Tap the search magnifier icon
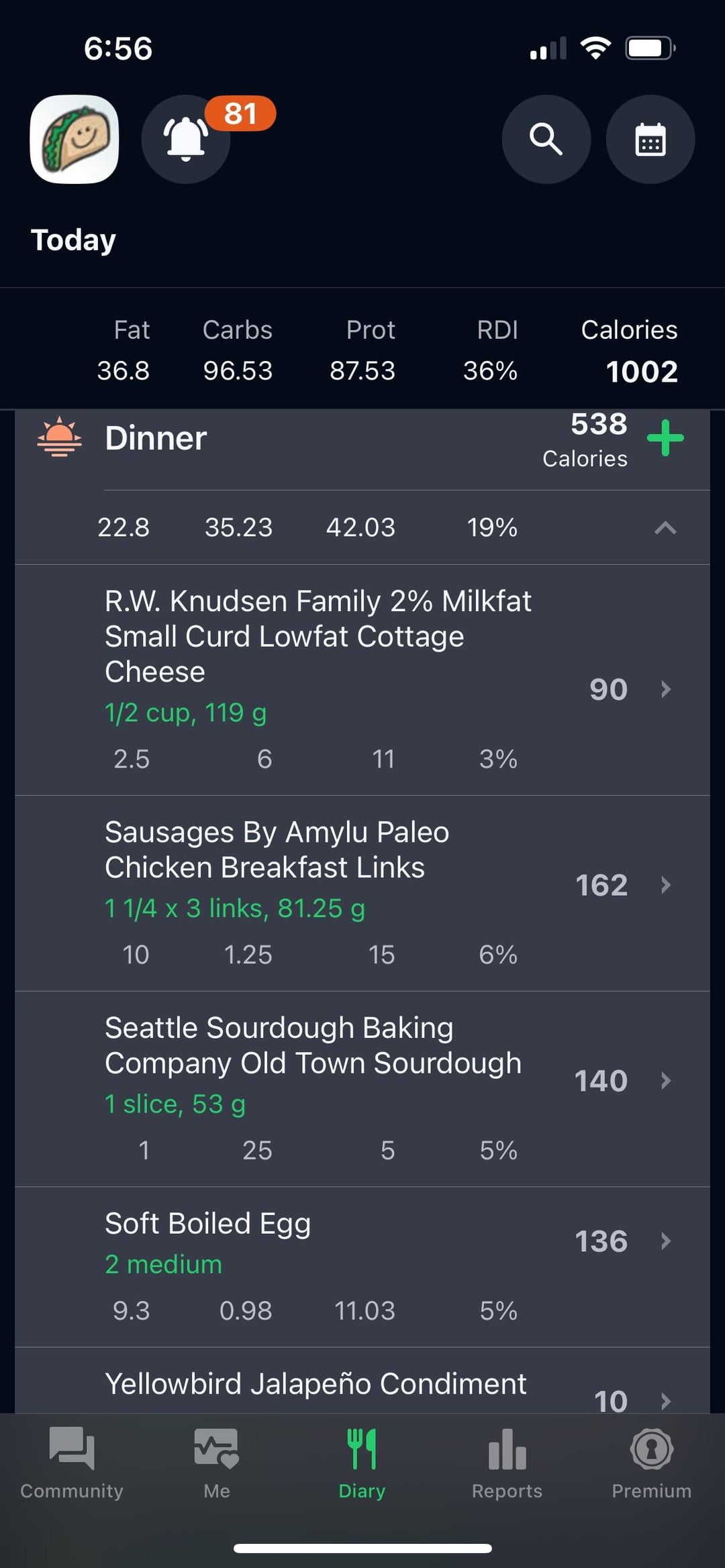Viewport: 725px width, 1568px height. 546,139
